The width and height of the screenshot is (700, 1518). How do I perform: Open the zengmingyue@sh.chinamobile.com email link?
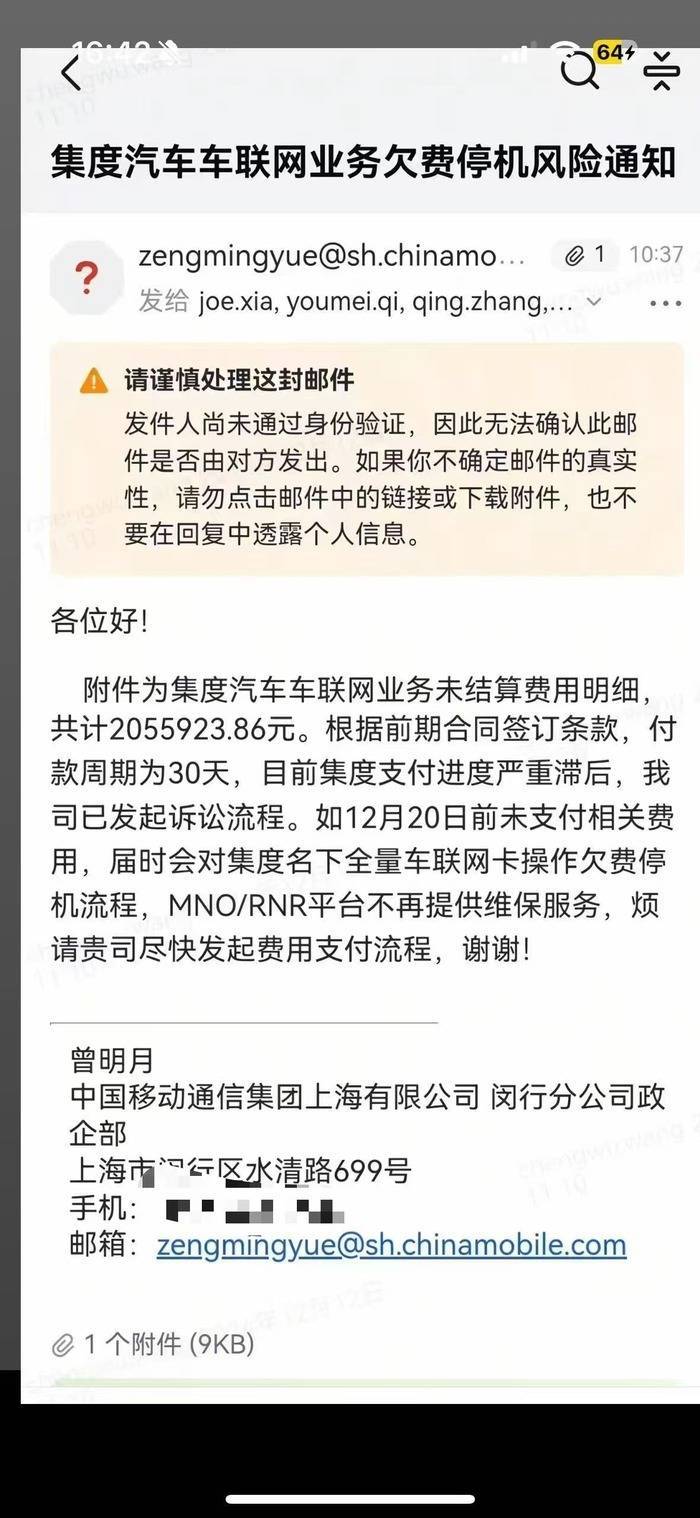point(391,1245)
